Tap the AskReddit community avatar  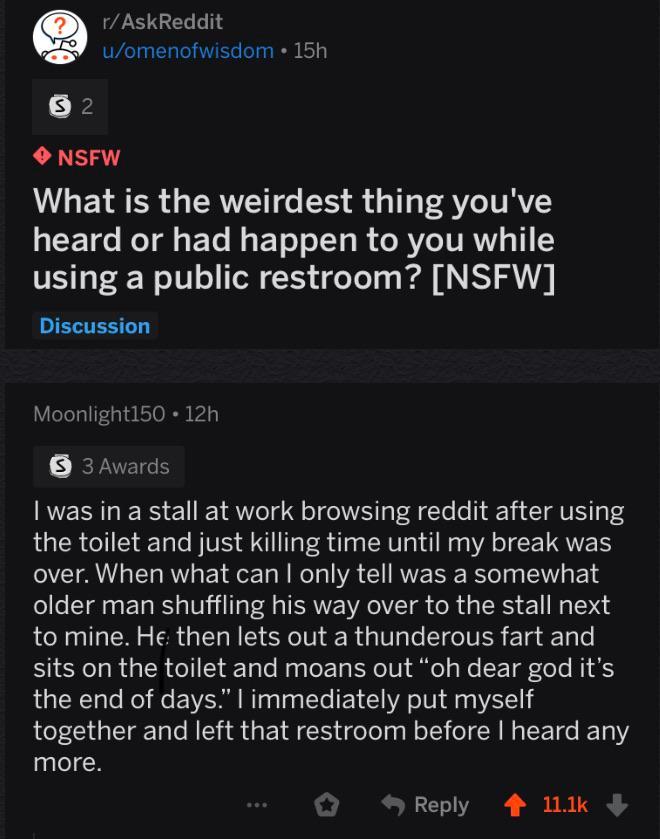click(61, 36)
